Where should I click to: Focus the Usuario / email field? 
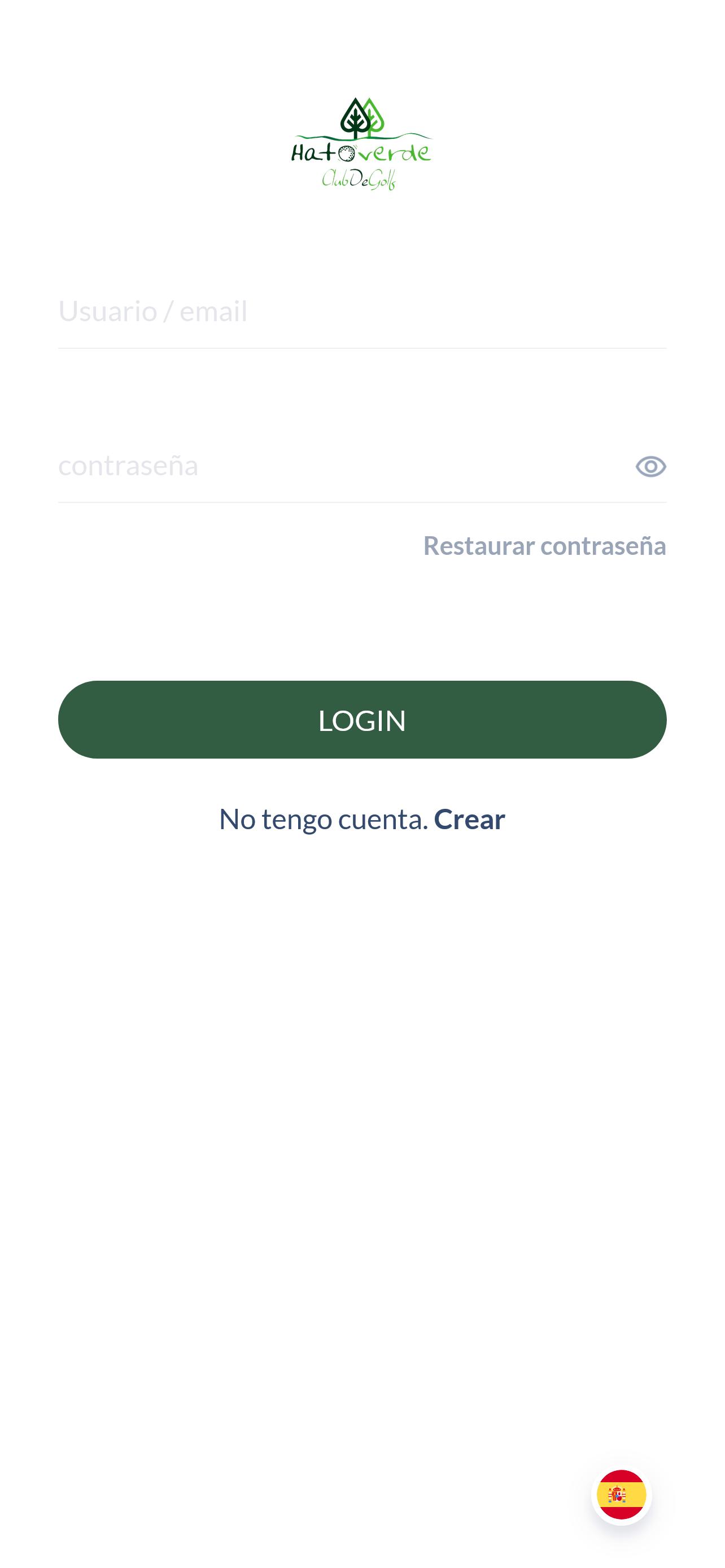tap(361, 312)
